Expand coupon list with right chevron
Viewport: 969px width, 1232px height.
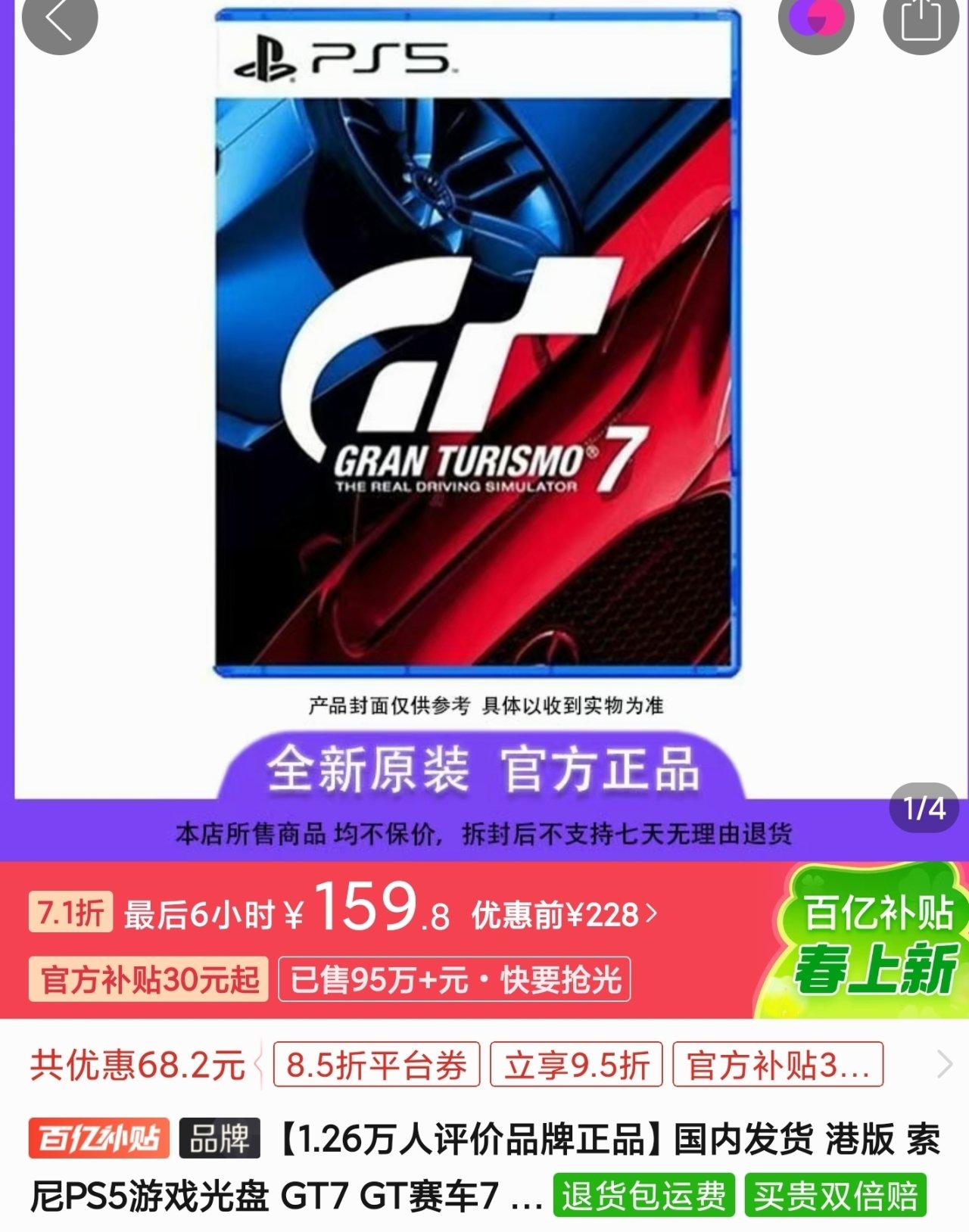point(944,1064)
